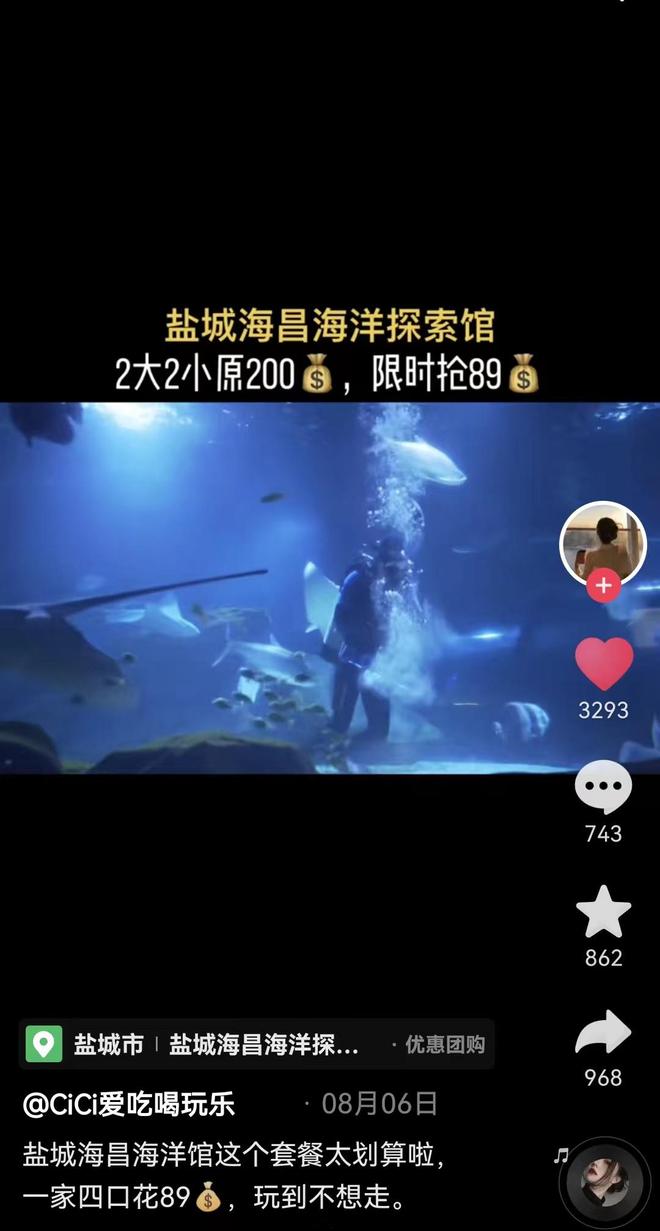Open @CiCi爱吃喝玩乐 username profile
This screenshot has height=1231, width=660.
[129, 1104]
